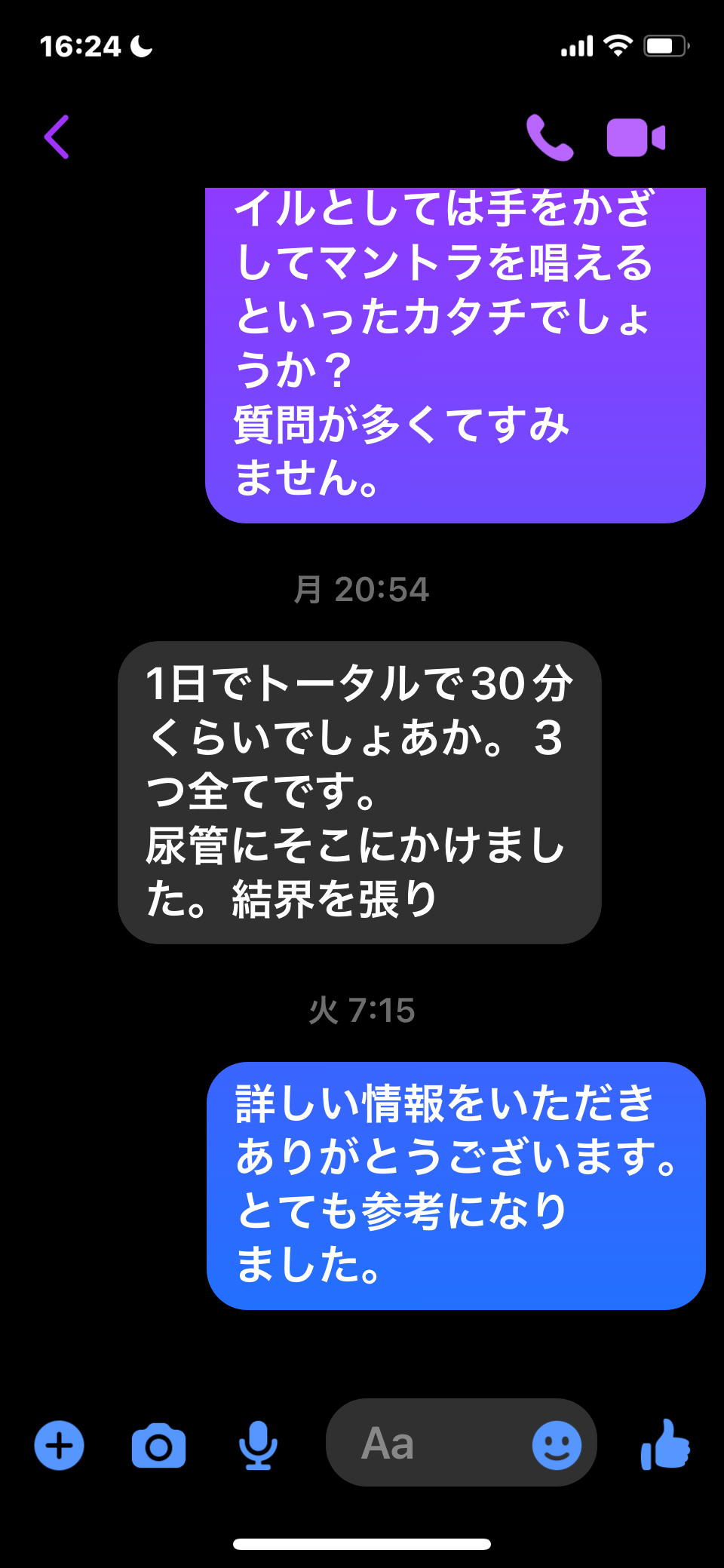Tap the Wi-Fi indicator in the status bar
The height and width of the screenshot is (1568, 724).
617,45
